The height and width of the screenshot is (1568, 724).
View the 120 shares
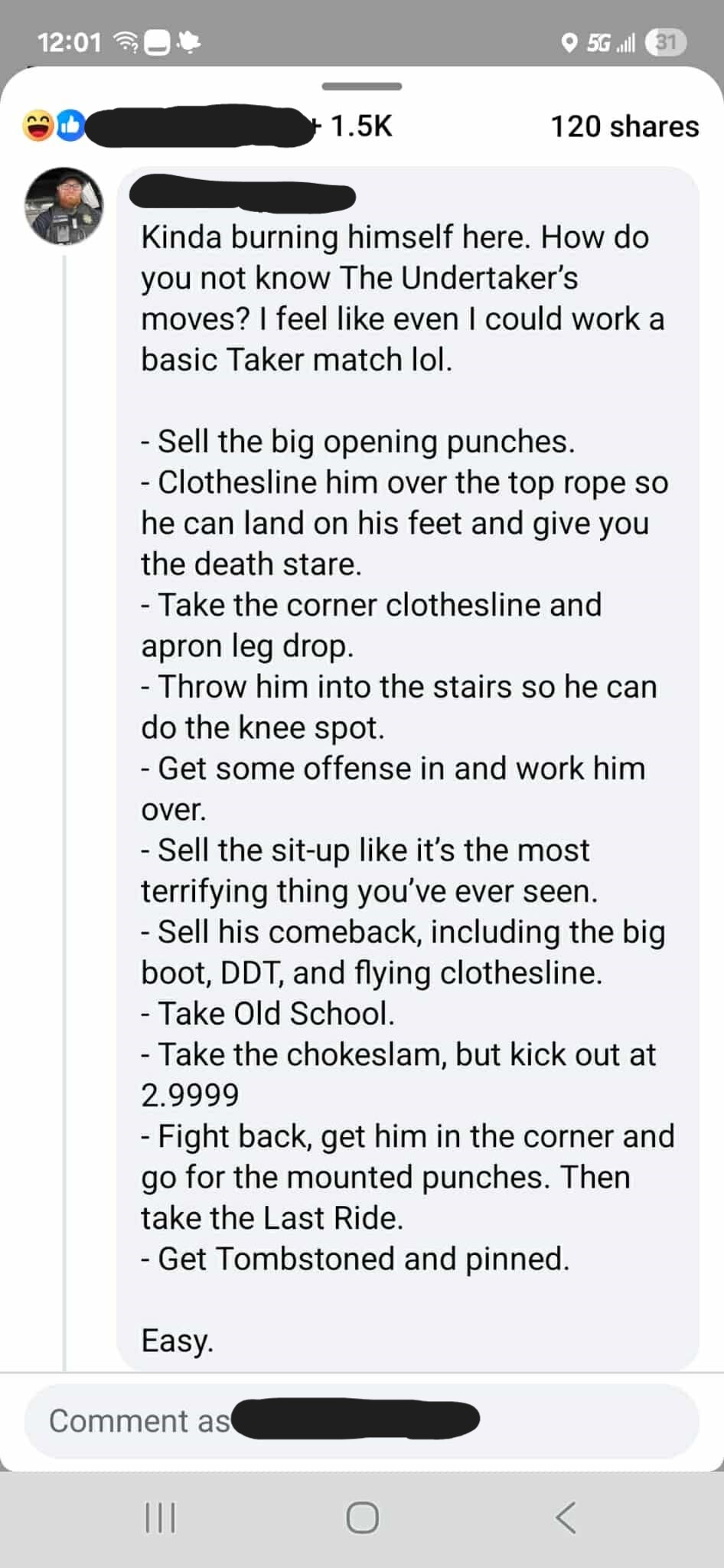625,126
